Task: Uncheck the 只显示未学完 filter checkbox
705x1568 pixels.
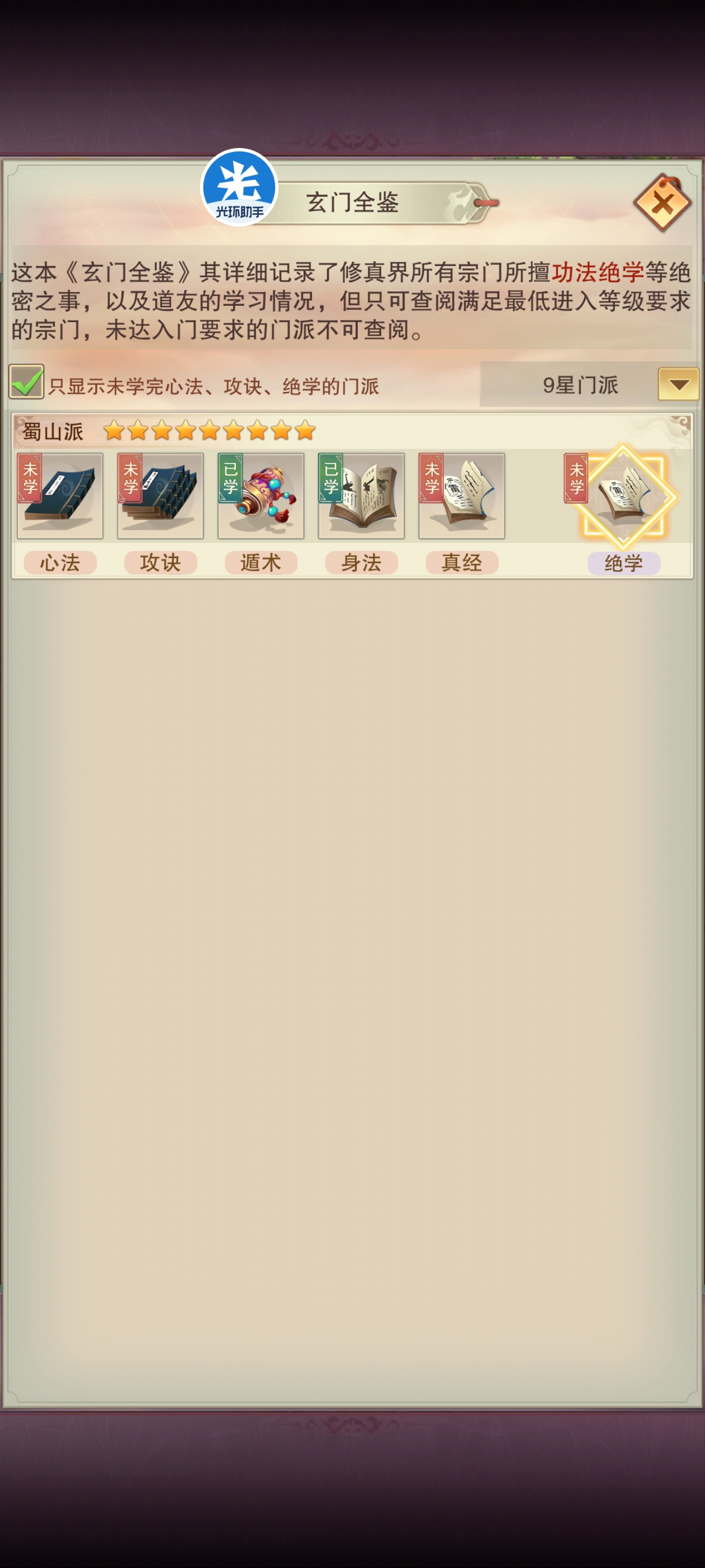Action: point(26,382)
